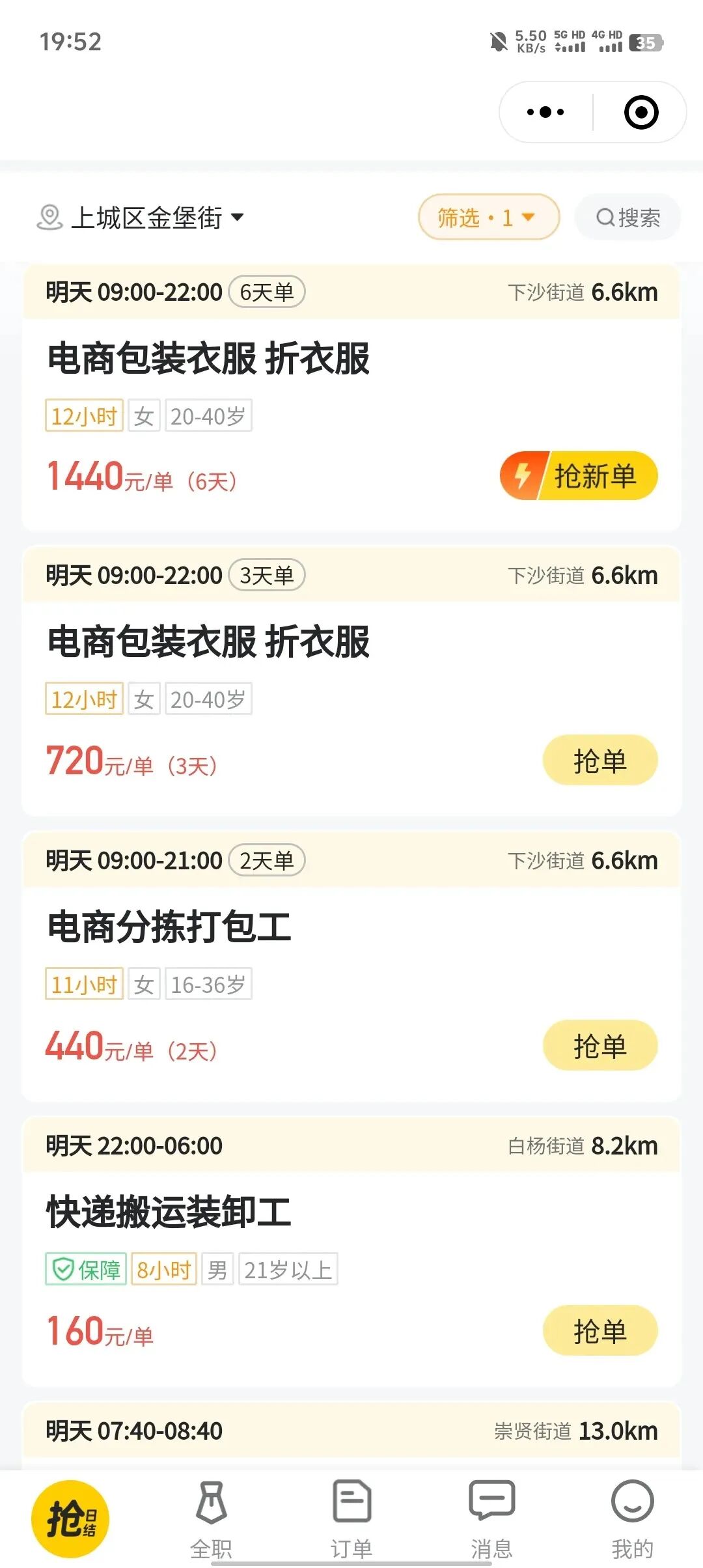Select the 12小时 tag on first job
703x1568 pixels.
pyautogui.click(x=83, y=415)
